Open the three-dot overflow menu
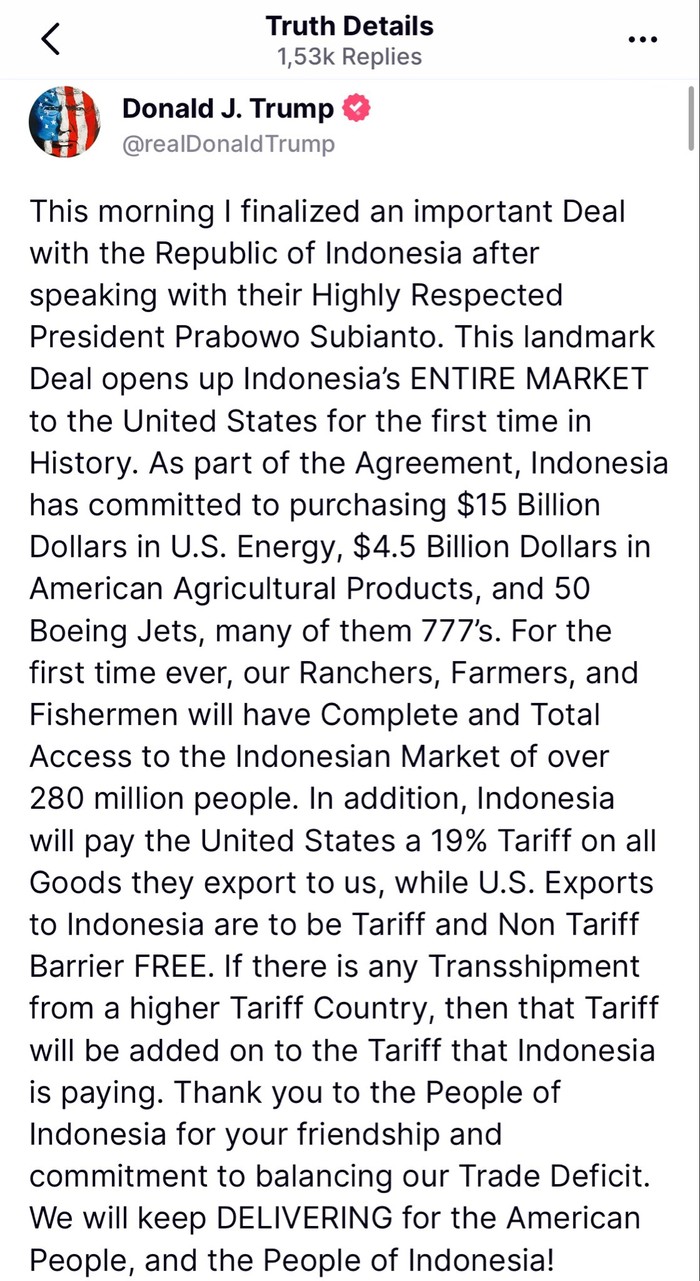 (641, 39)
